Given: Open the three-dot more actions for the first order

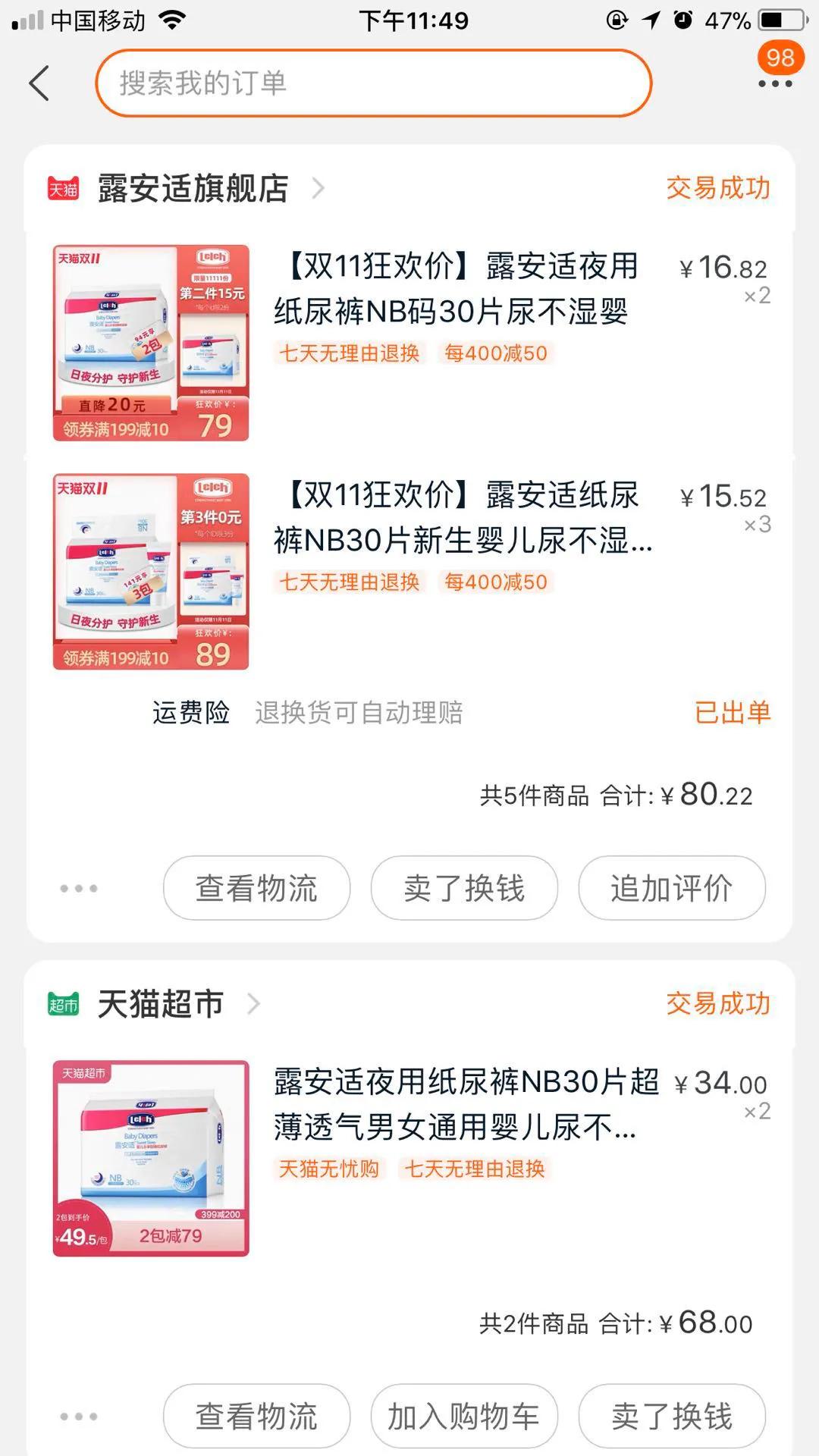Looking at the screenshot, I should click(x=82, y=887).
